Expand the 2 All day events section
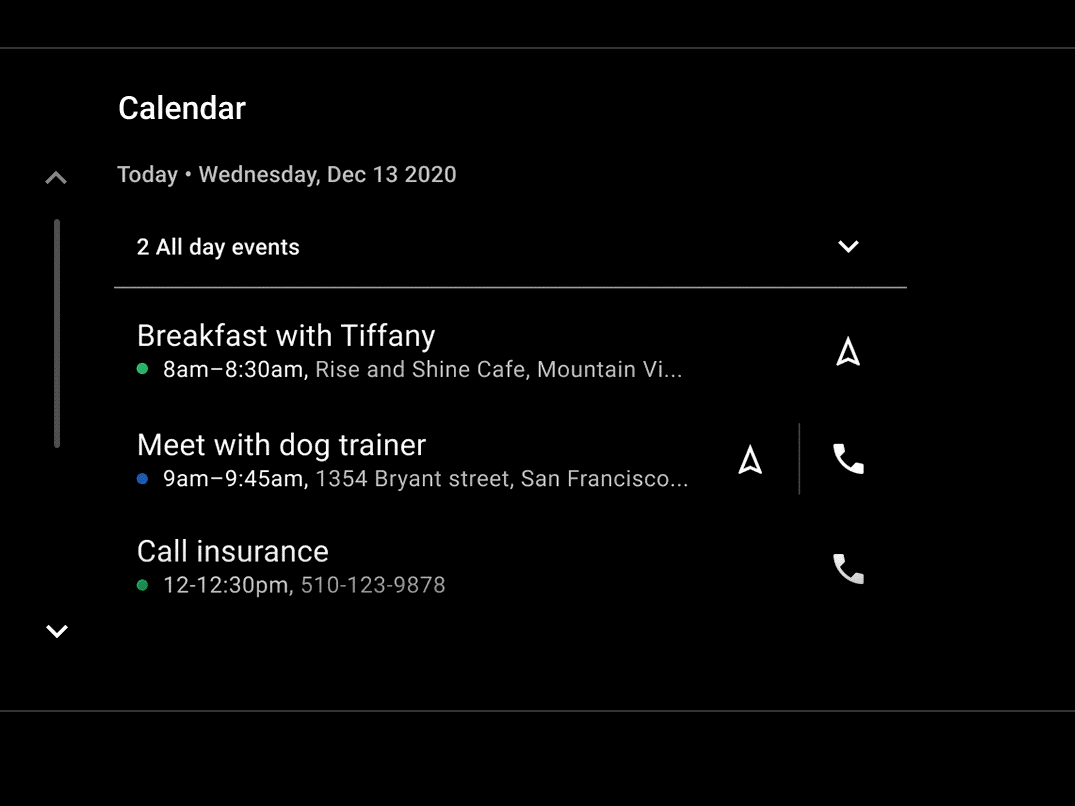The height and width of the screenshot is (806, 1075). coord(848,247)
